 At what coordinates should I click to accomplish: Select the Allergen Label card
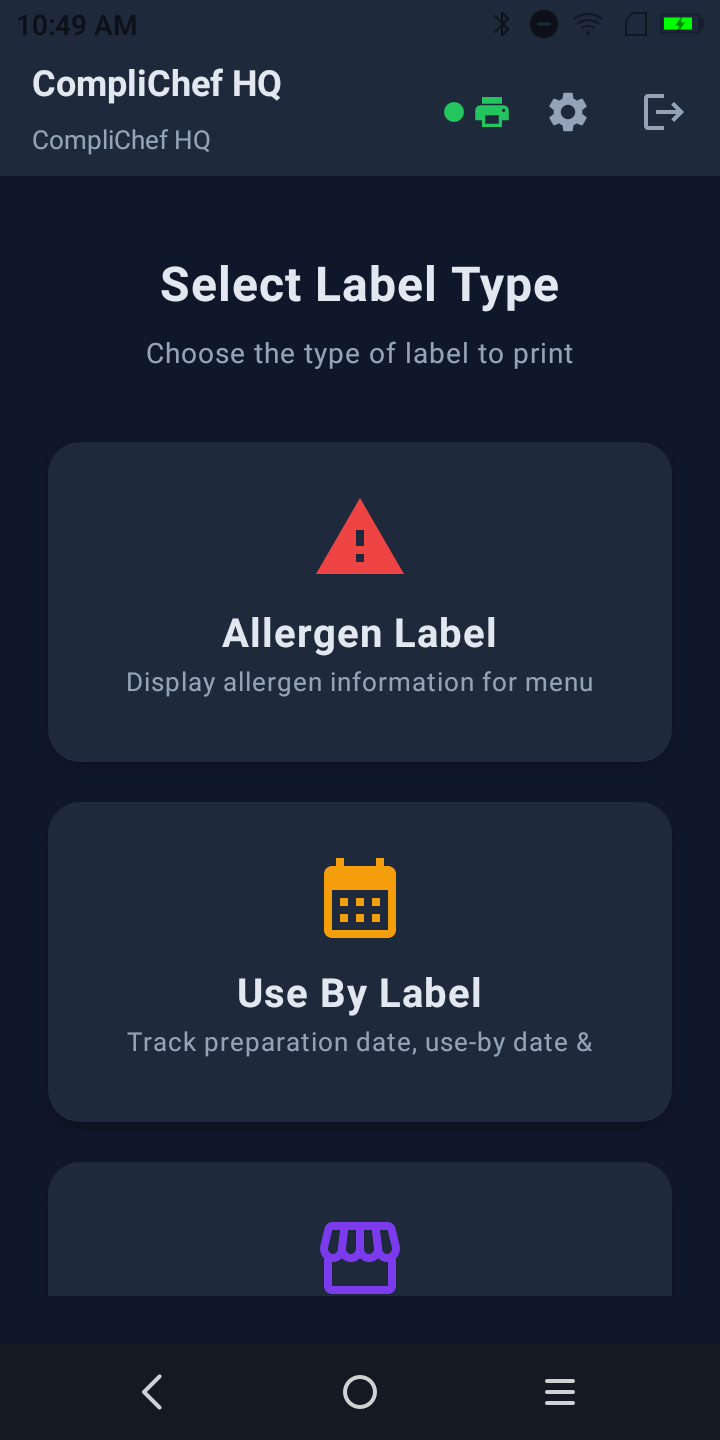click(x=360, y=600)
